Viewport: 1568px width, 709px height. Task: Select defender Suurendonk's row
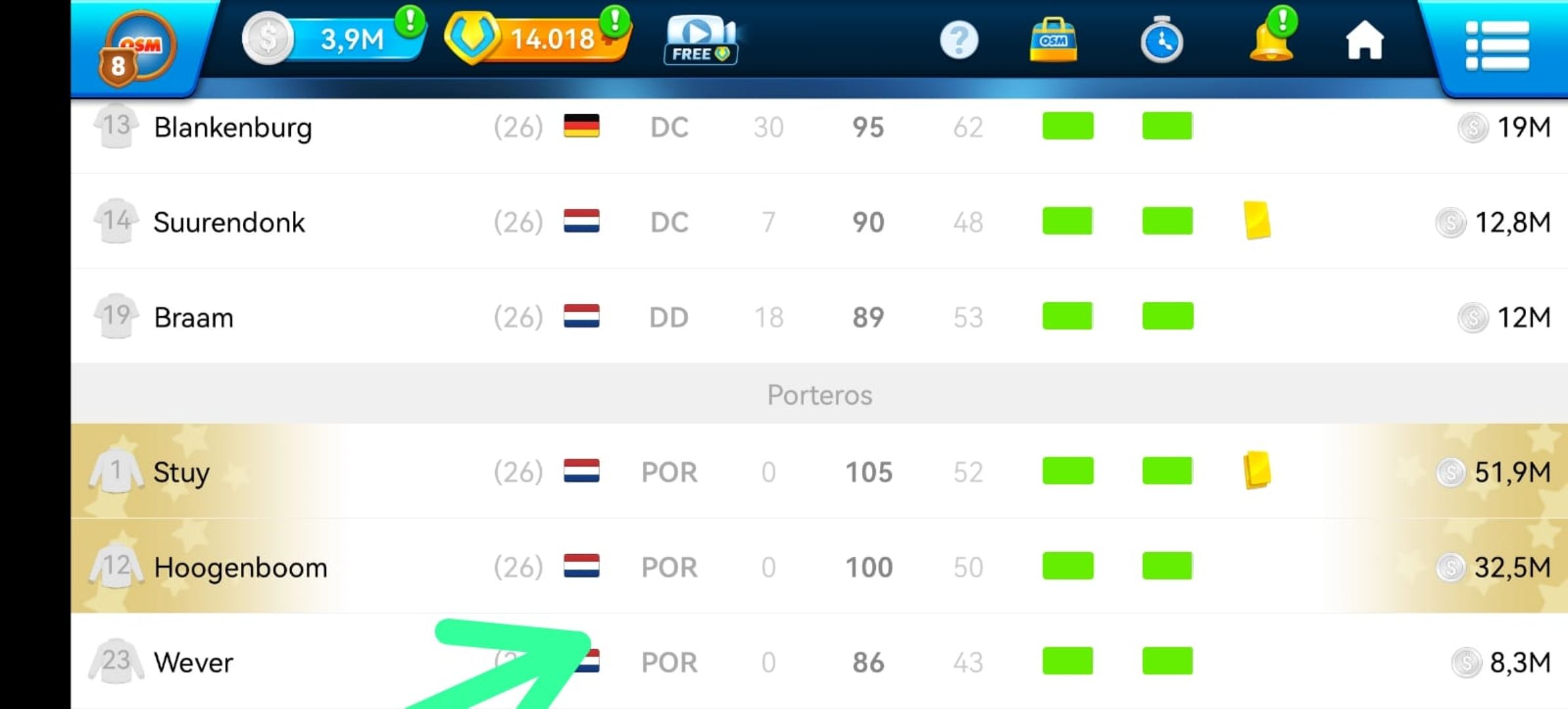(229, 223)
